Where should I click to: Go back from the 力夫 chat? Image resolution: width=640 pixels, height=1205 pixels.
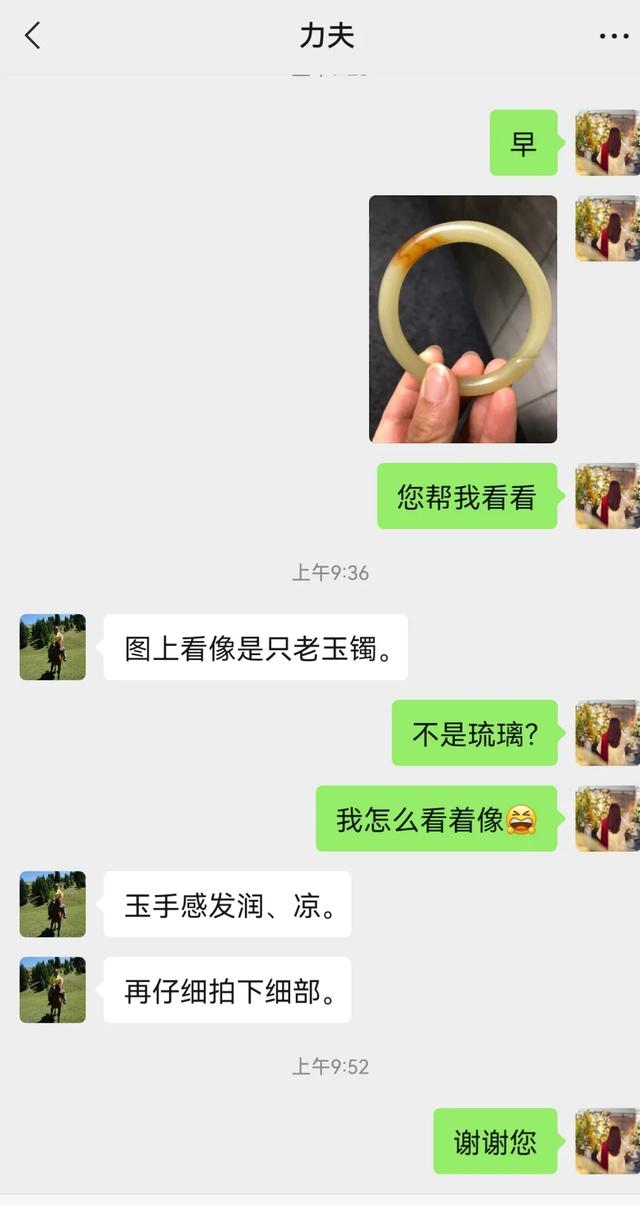click(x=33, y=36)
